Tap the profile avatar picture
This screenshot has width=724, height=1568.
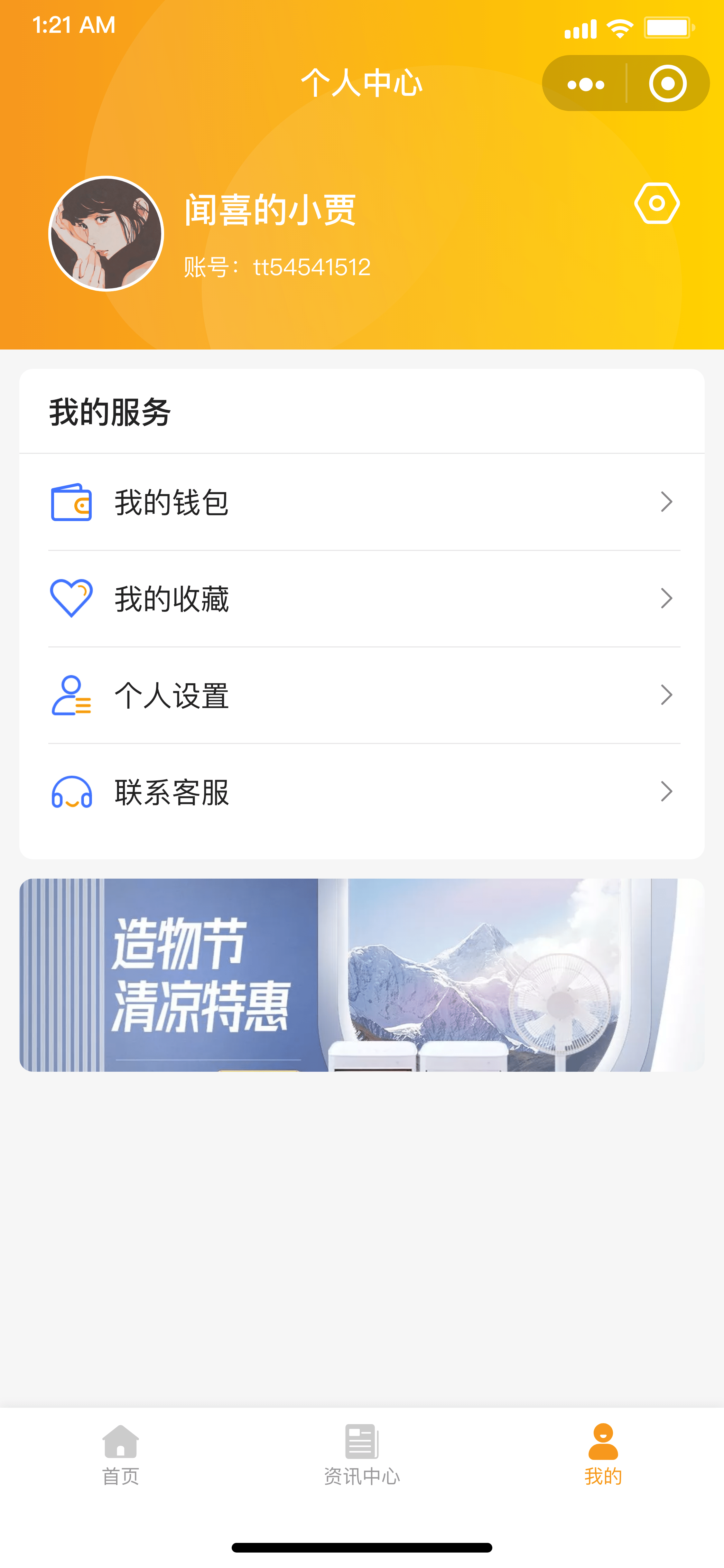[x=107, y=234]
